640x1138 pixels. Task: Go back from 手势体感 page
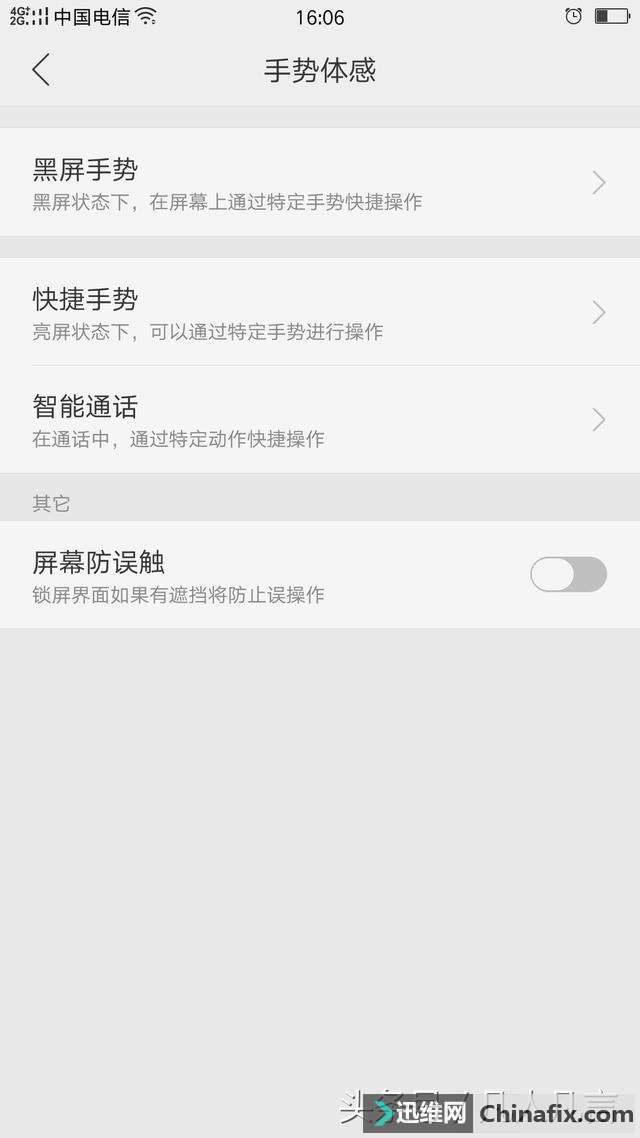[41, 70]
